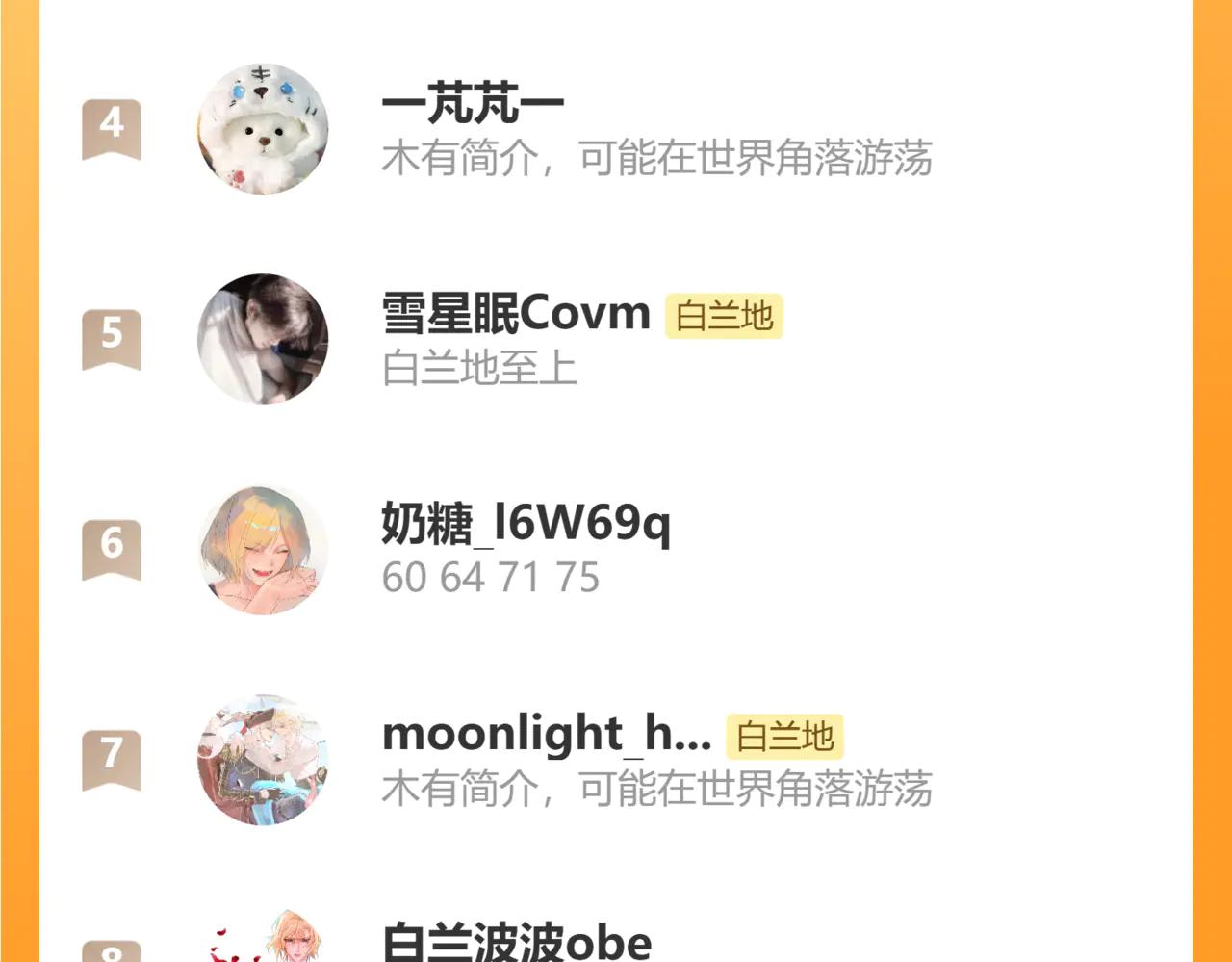Tap the 白兰波波obe row
1232x962 pixels.
click(x=517, y=941)
